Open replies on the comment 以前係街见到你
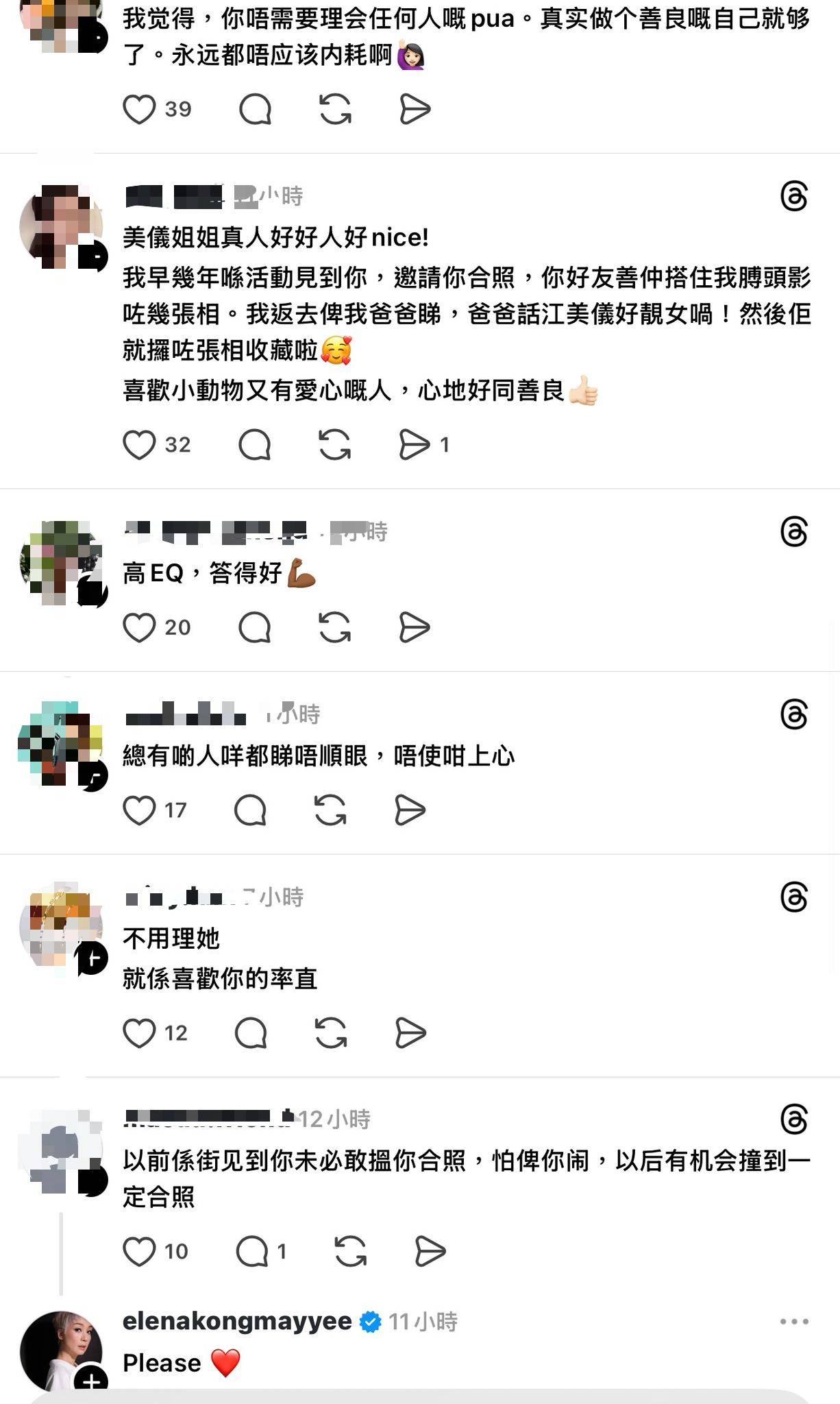 pos(252,1251)
